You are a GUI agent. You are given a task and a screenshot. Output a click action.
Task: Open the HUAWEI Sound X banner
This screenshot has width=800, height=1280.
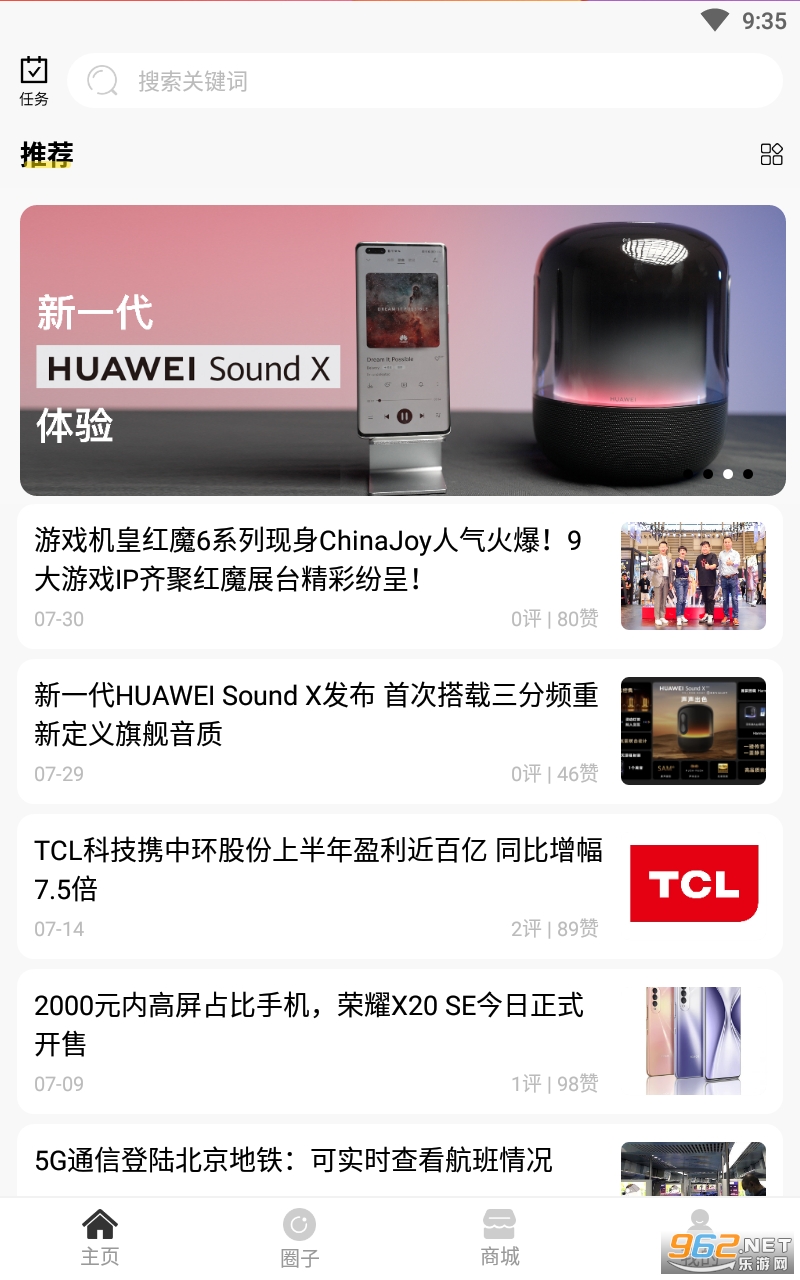tap(402, 350)
